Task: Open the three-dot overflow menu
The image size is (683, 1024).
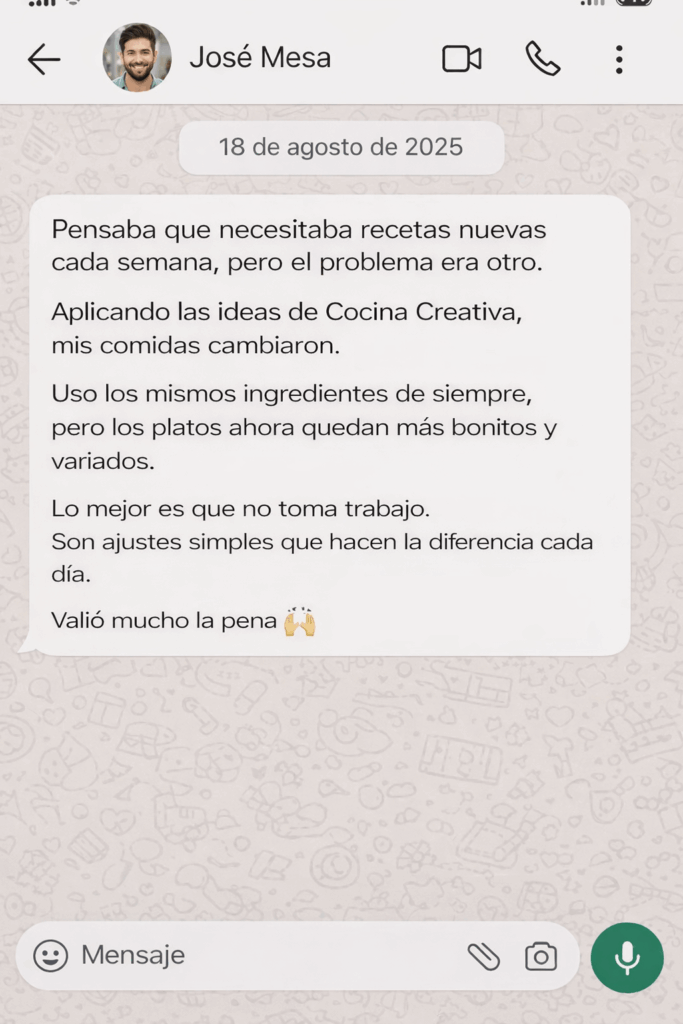Action: (619, 60)
